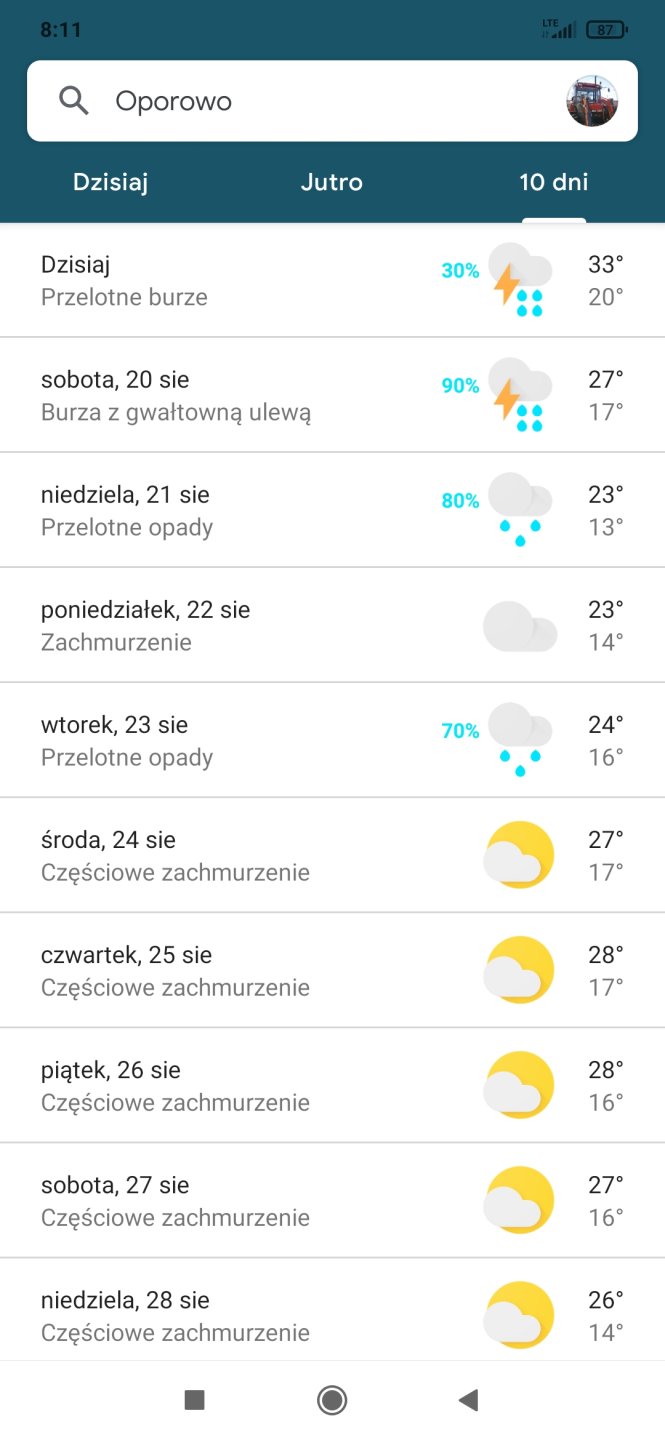Select the 10 dni tab

[553, 182]
